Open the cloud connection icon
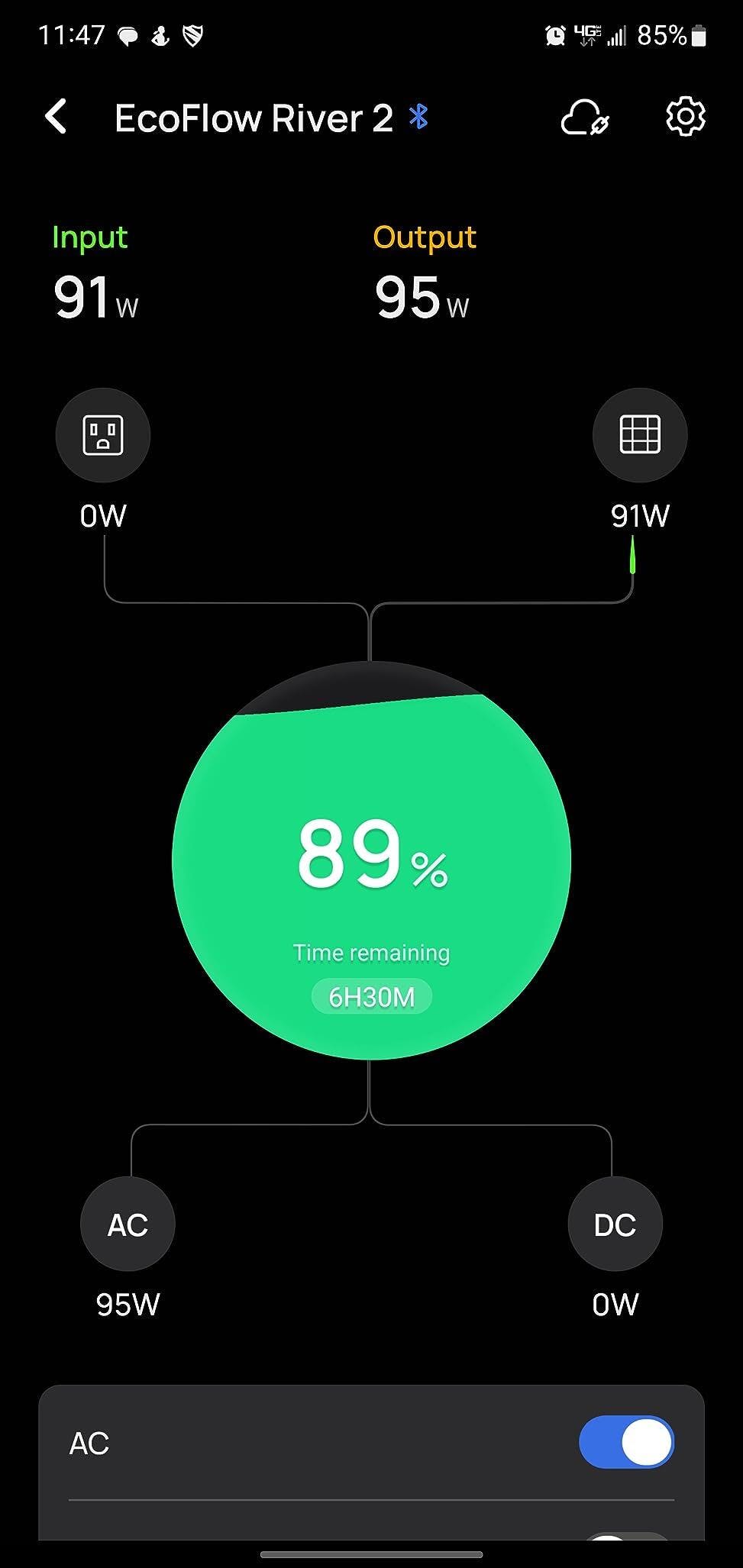Image resolution: width=743 pixels, height=1568 pixels. (584, 118)
